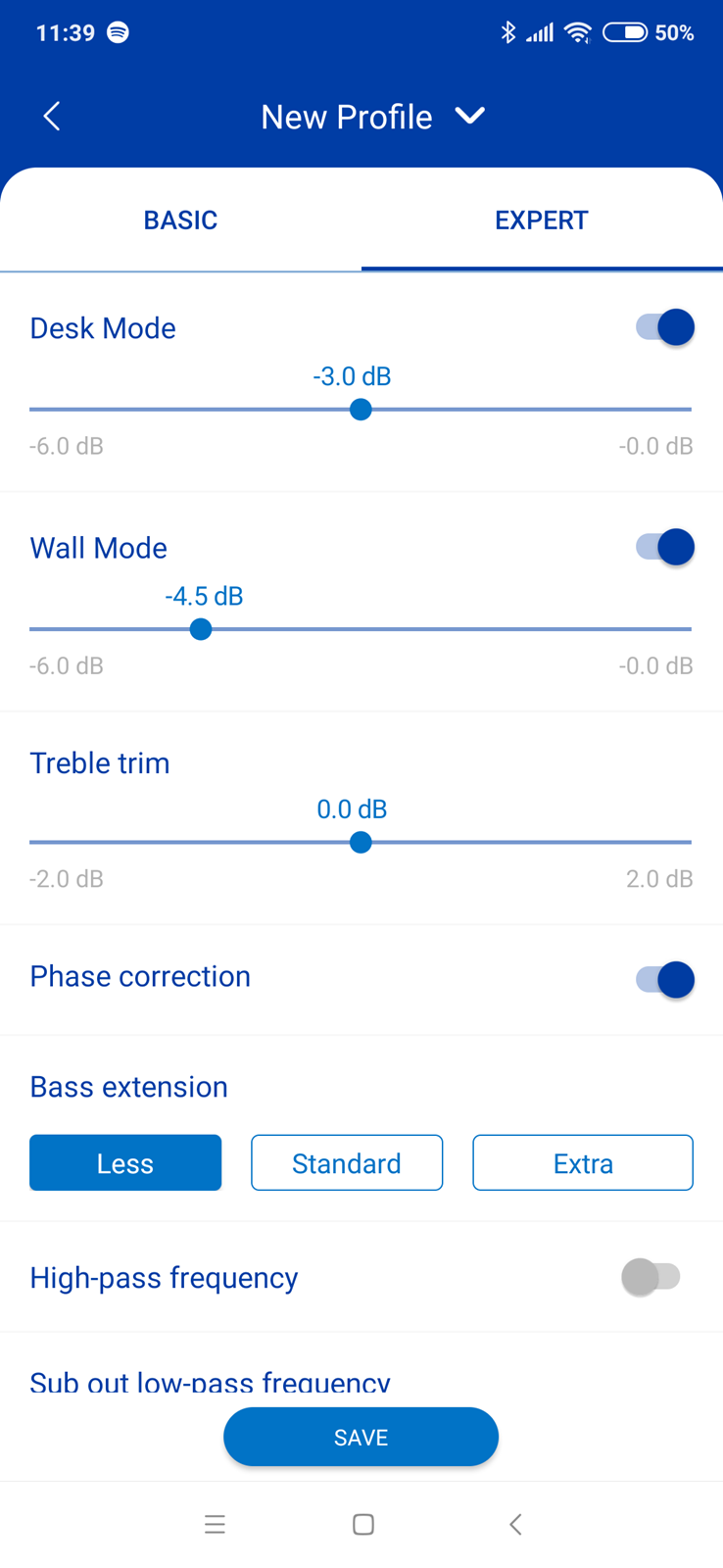Screen dimensions: 723x1568
Task: Switch to the BASIC tab
Action: [180, 220]
